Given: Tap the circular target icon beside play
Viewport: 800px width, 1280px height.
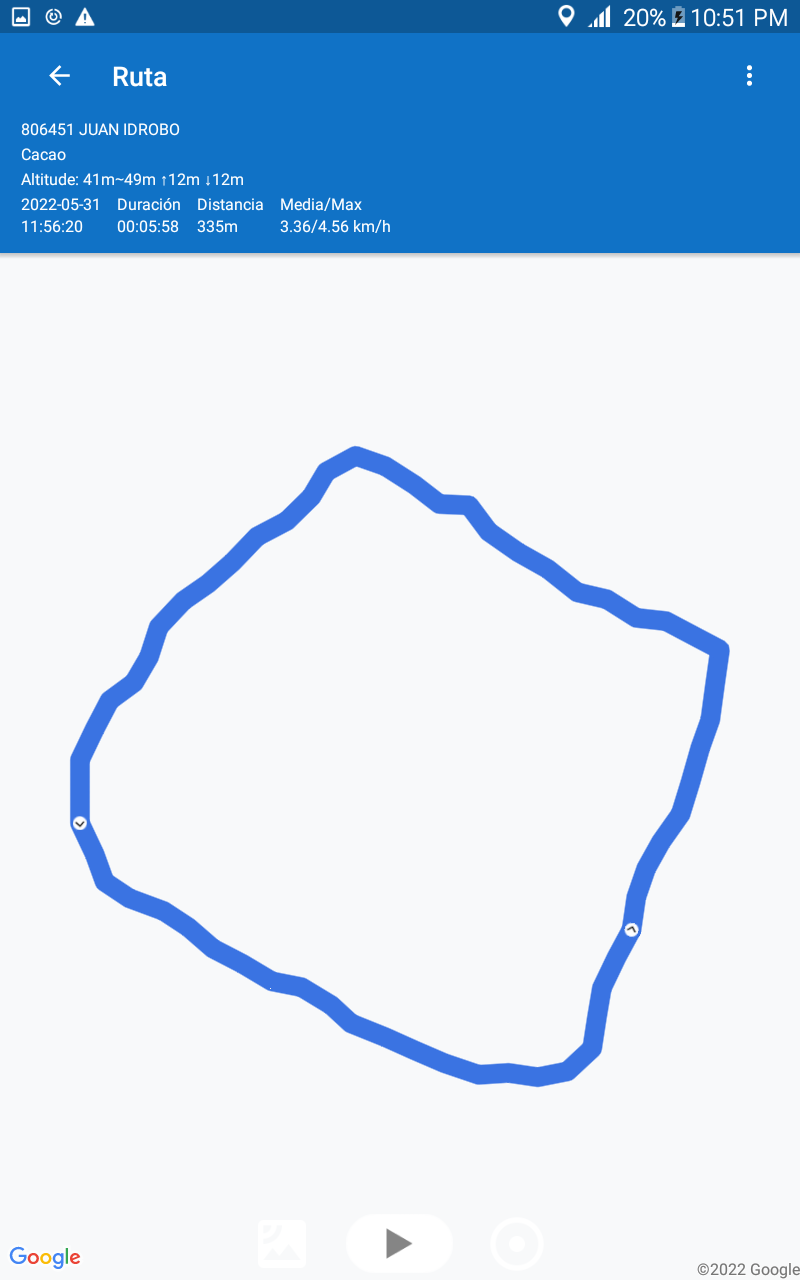Looking at the screenshot, I should [517, 1244].
